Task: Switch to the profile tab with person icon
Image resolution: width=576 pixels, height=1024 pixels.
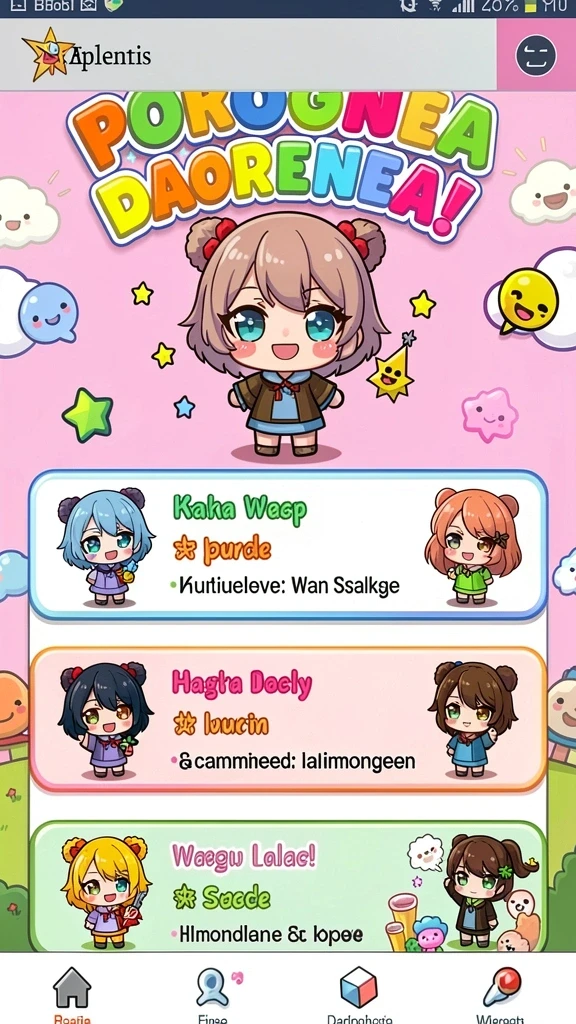Action: click(216, 992)
